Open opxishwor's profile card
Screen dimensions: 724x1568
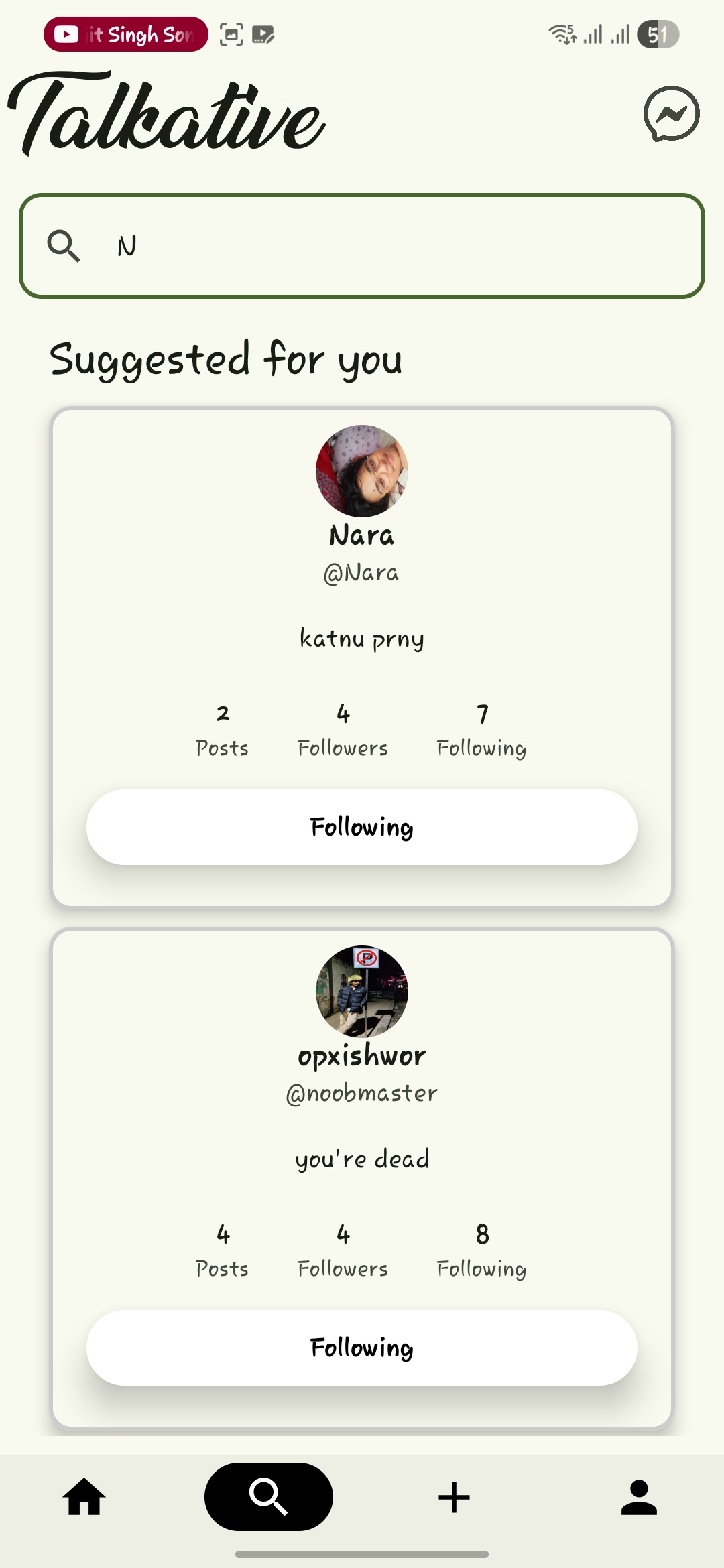[x=362, y=1056]
